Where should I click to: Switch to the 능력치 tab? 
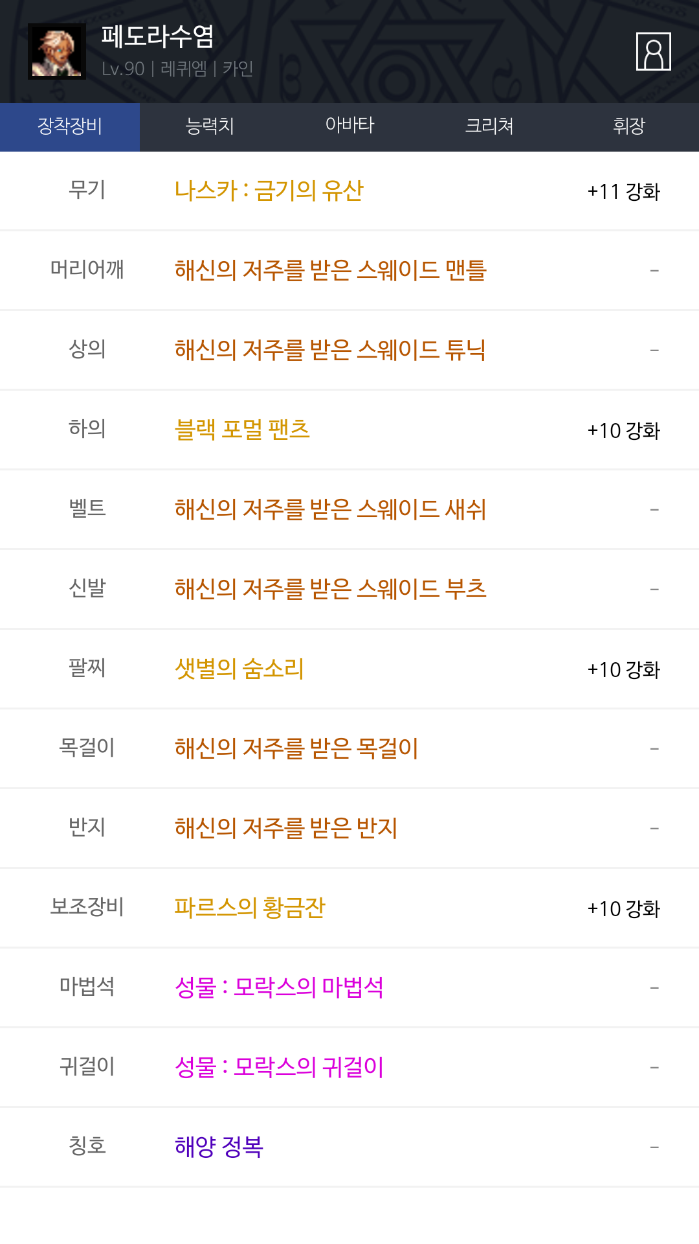[210, 127]
